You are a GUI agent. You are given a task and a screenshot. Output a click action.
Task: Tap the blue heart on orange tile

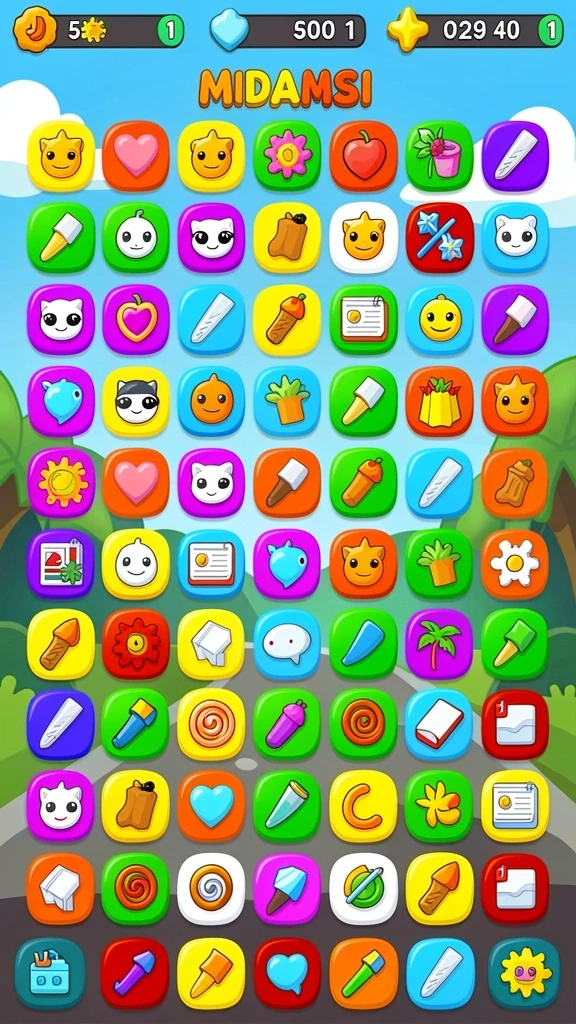[211, 806]
